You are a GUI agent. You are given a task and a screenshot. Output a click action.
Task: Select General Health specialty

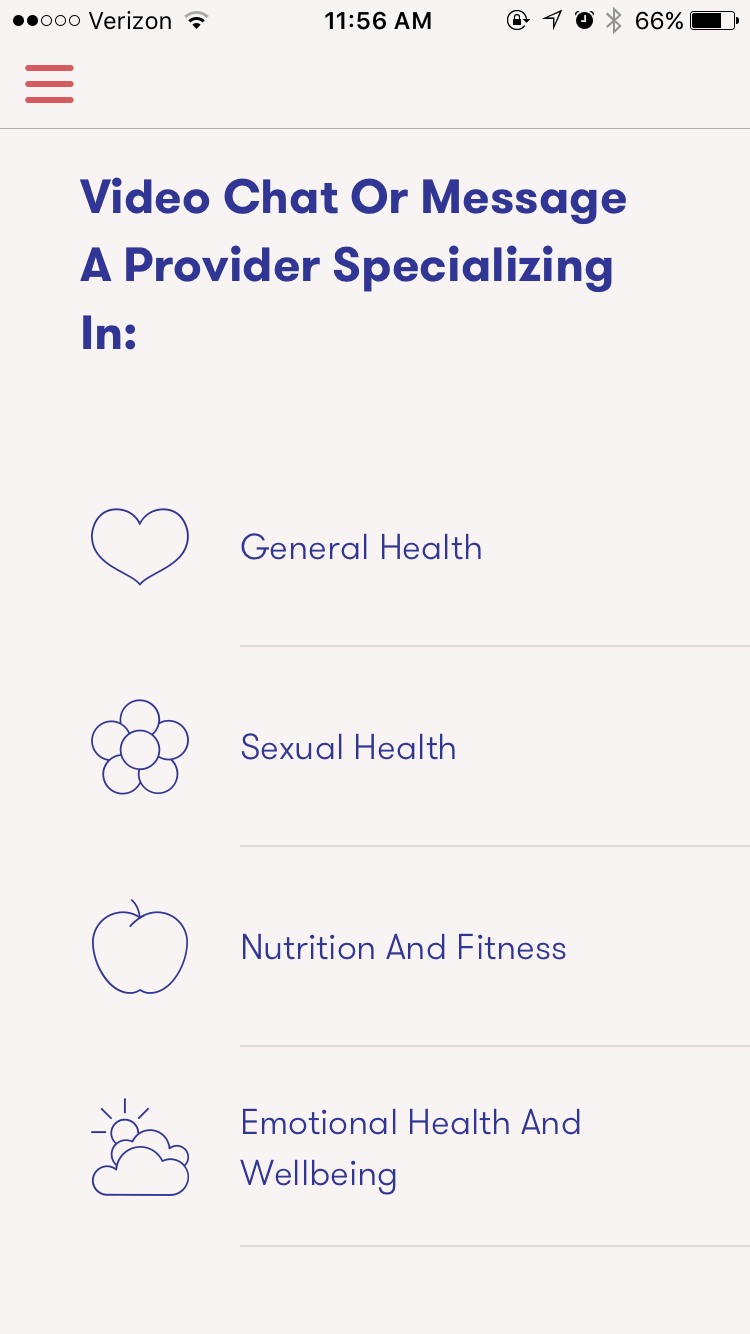pos(361,548)
